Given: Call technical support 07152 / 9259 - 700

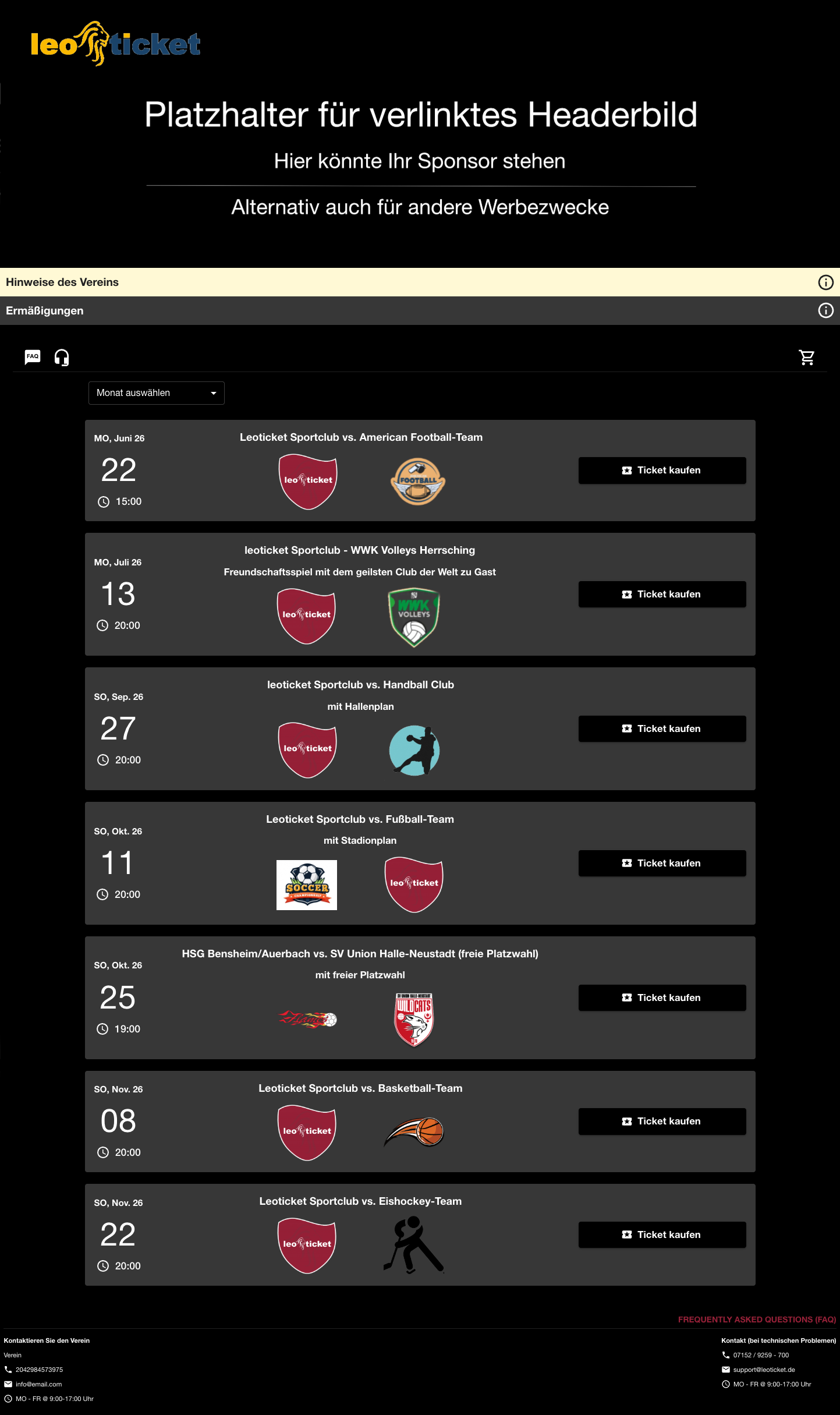Looking at the screenshot, I should tap(760, 1355).
